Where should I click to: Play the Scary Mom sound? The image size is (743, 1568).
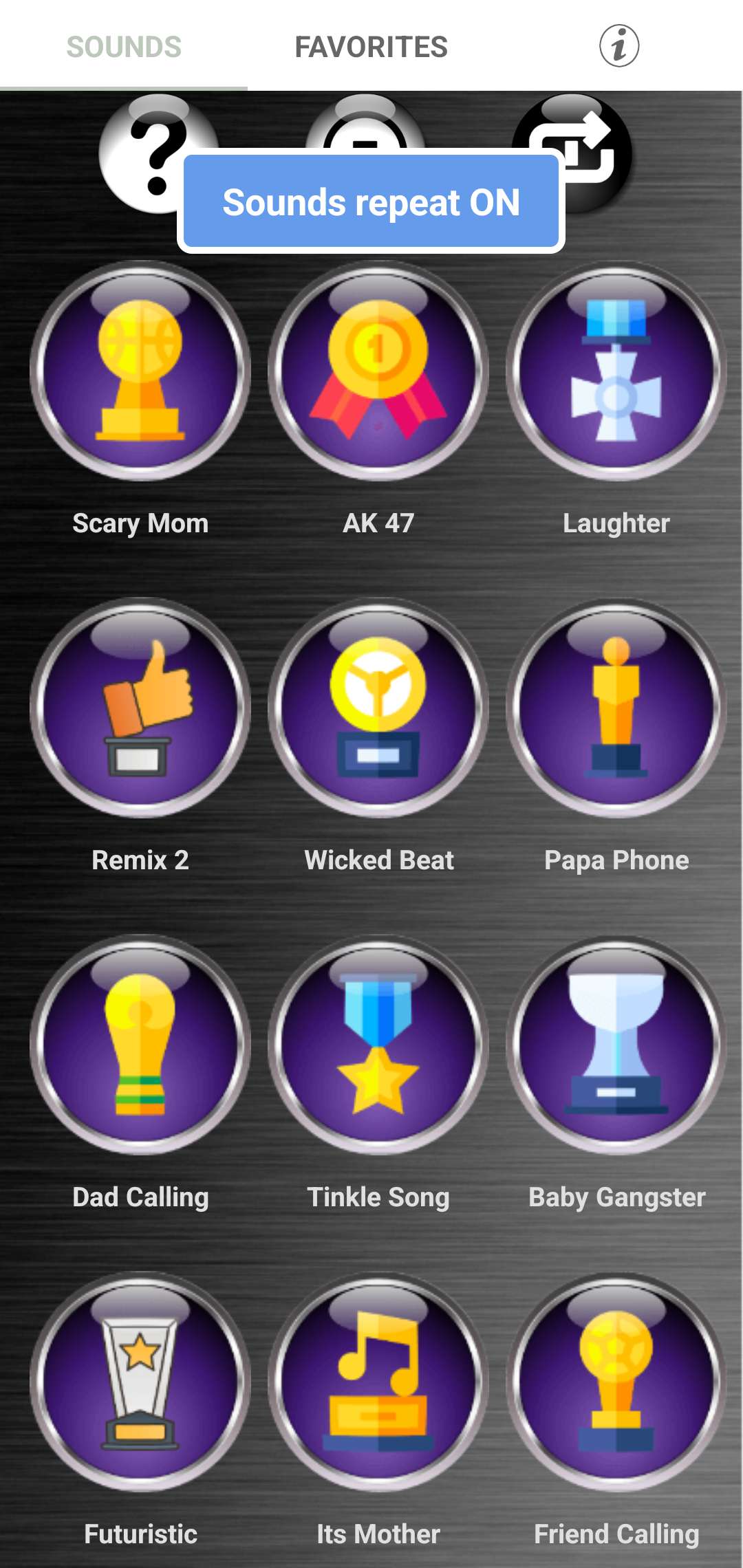(x=140, y=371)
